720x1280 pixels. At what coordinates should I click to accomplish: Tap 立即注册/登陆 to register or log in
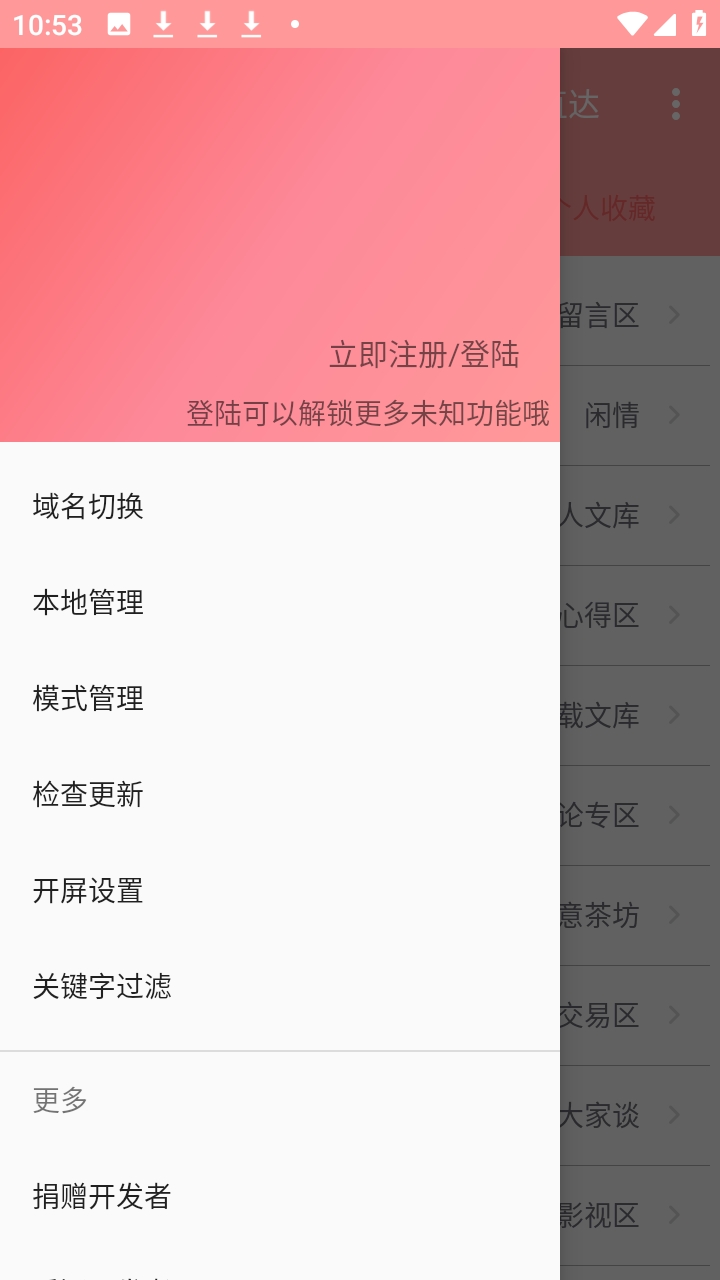tap(424, 355)
